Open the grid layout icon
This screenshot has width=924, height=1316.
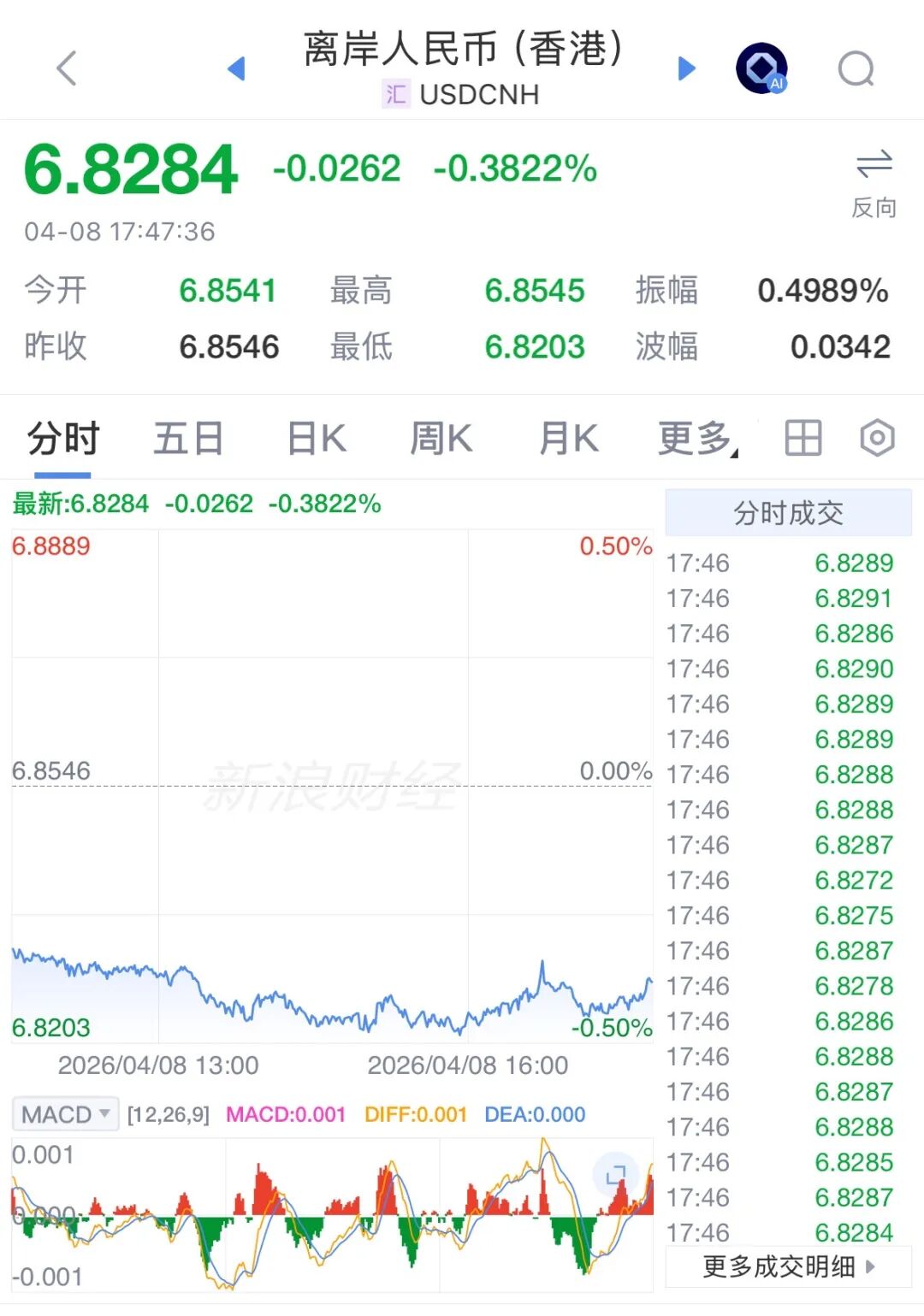click(803, 439)
